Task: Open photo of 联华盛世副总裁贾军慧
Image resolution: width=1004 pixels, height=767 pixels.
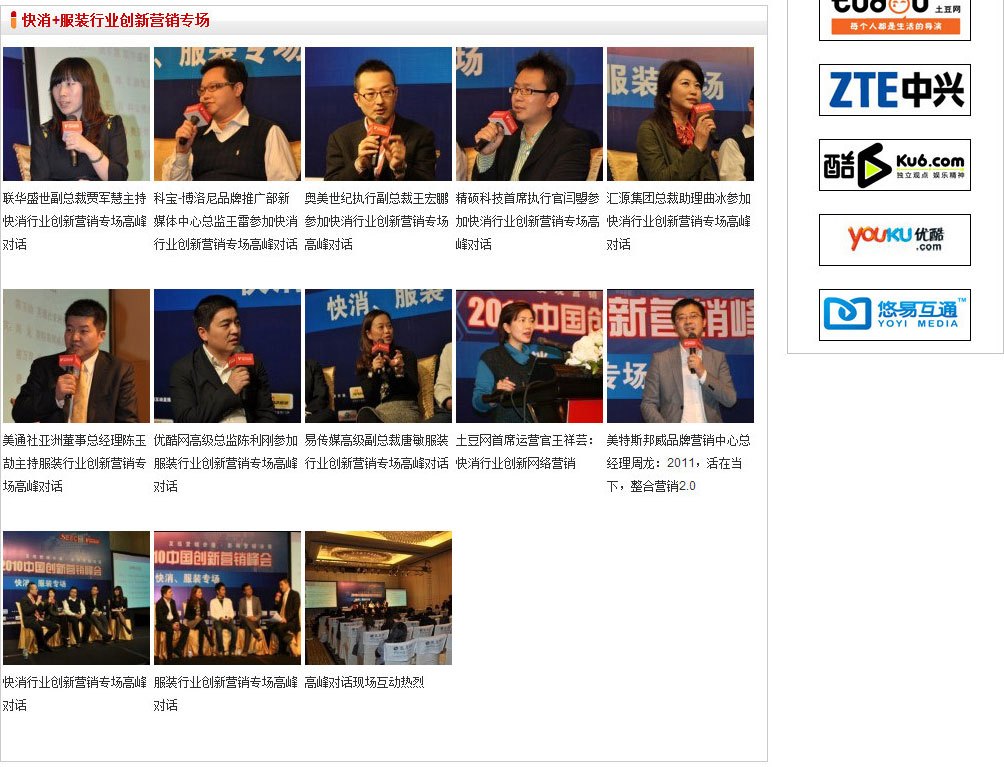Action: coord(76,114)
